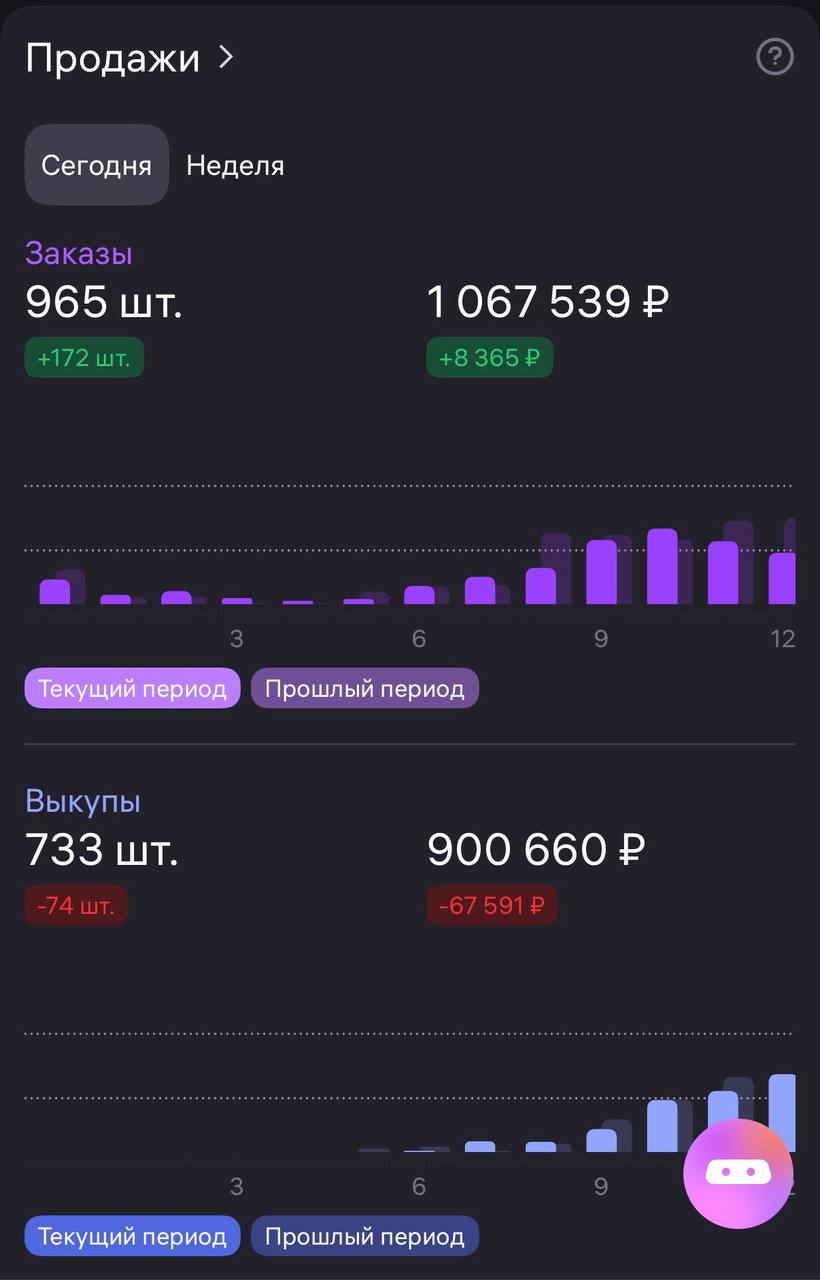Open the Продажи section details
The height and width of the screenshot is (1280, 820).
tap(130, 58)
